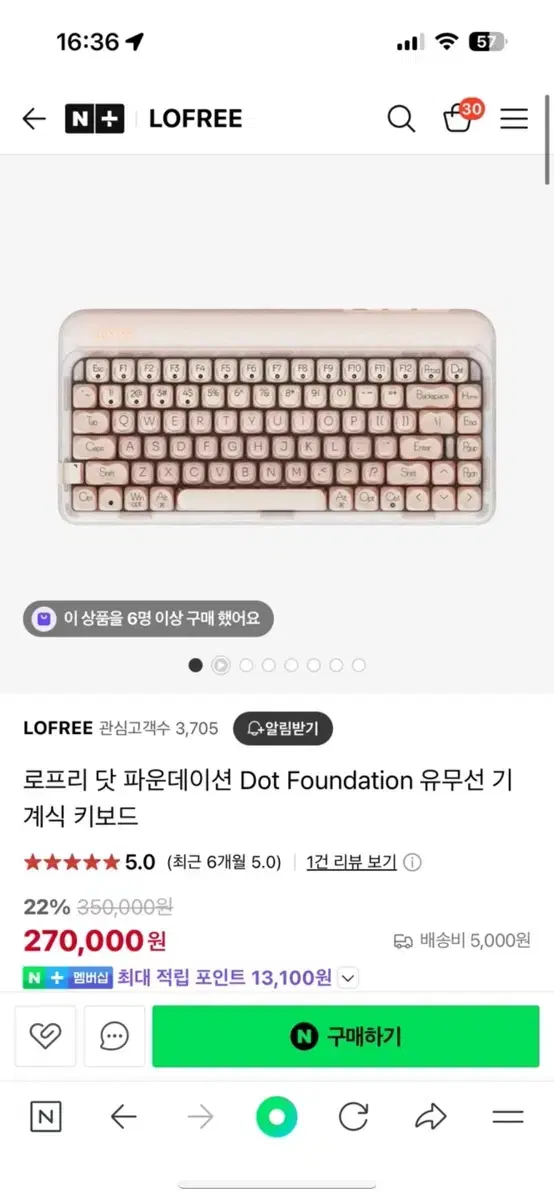The image size is (554, 1200).
Task: Jump to second image page dot
Action: tap(220, 665)
